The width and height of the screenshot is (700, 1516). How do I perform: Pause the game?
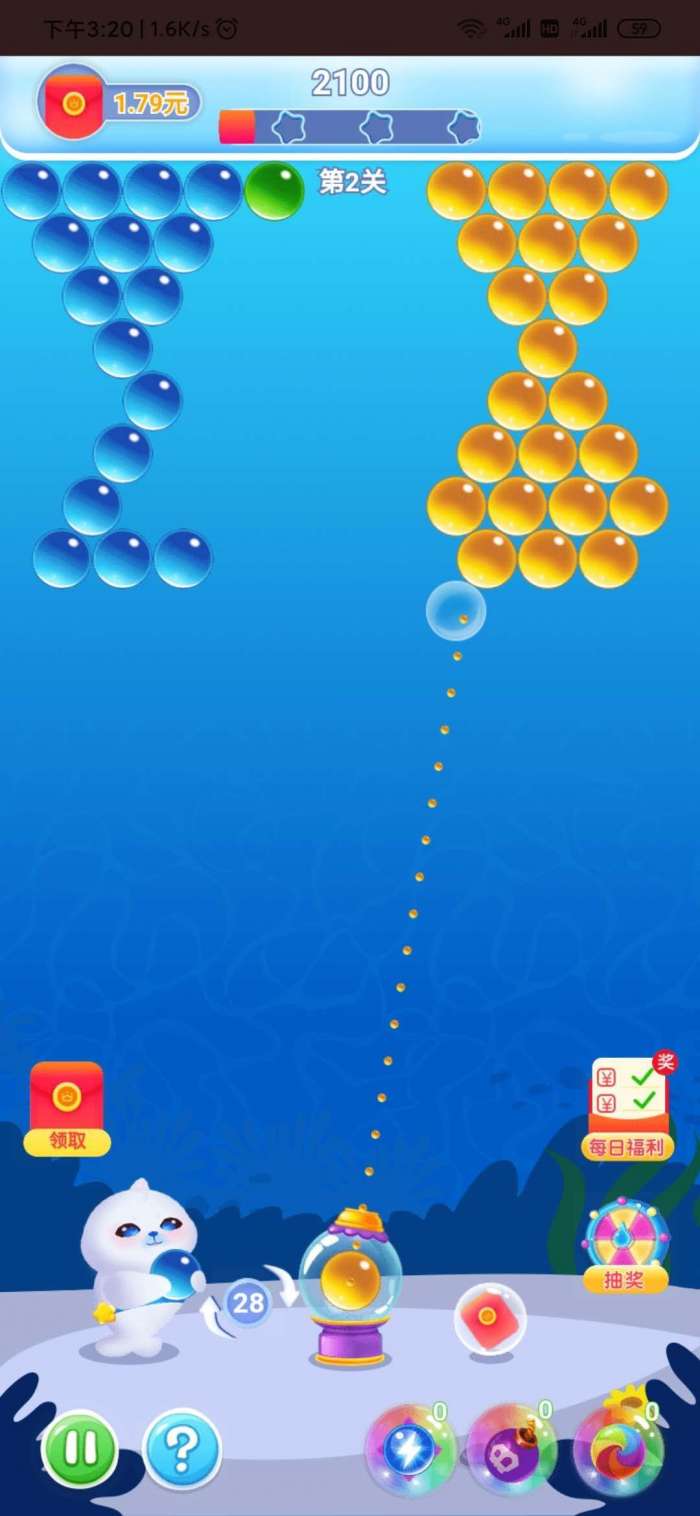point(79,1449)
